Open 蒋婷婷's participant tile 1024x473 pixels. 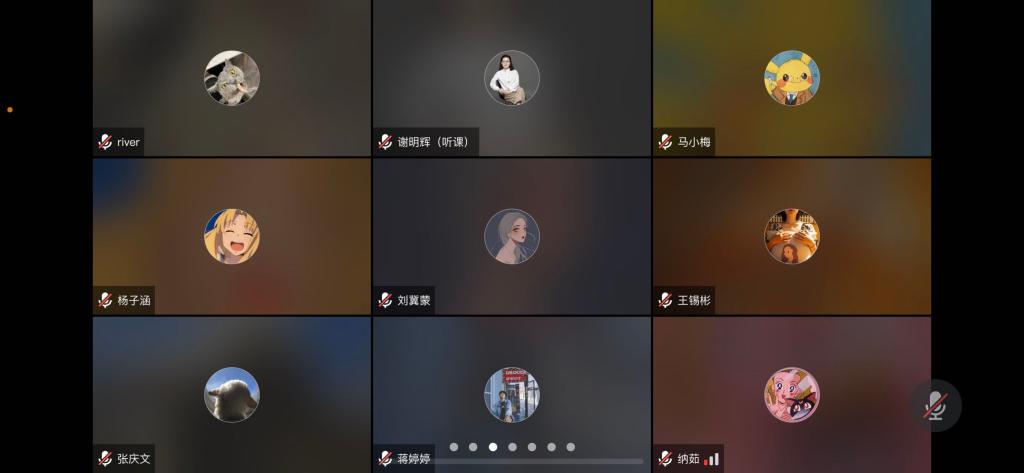[511, 394]
